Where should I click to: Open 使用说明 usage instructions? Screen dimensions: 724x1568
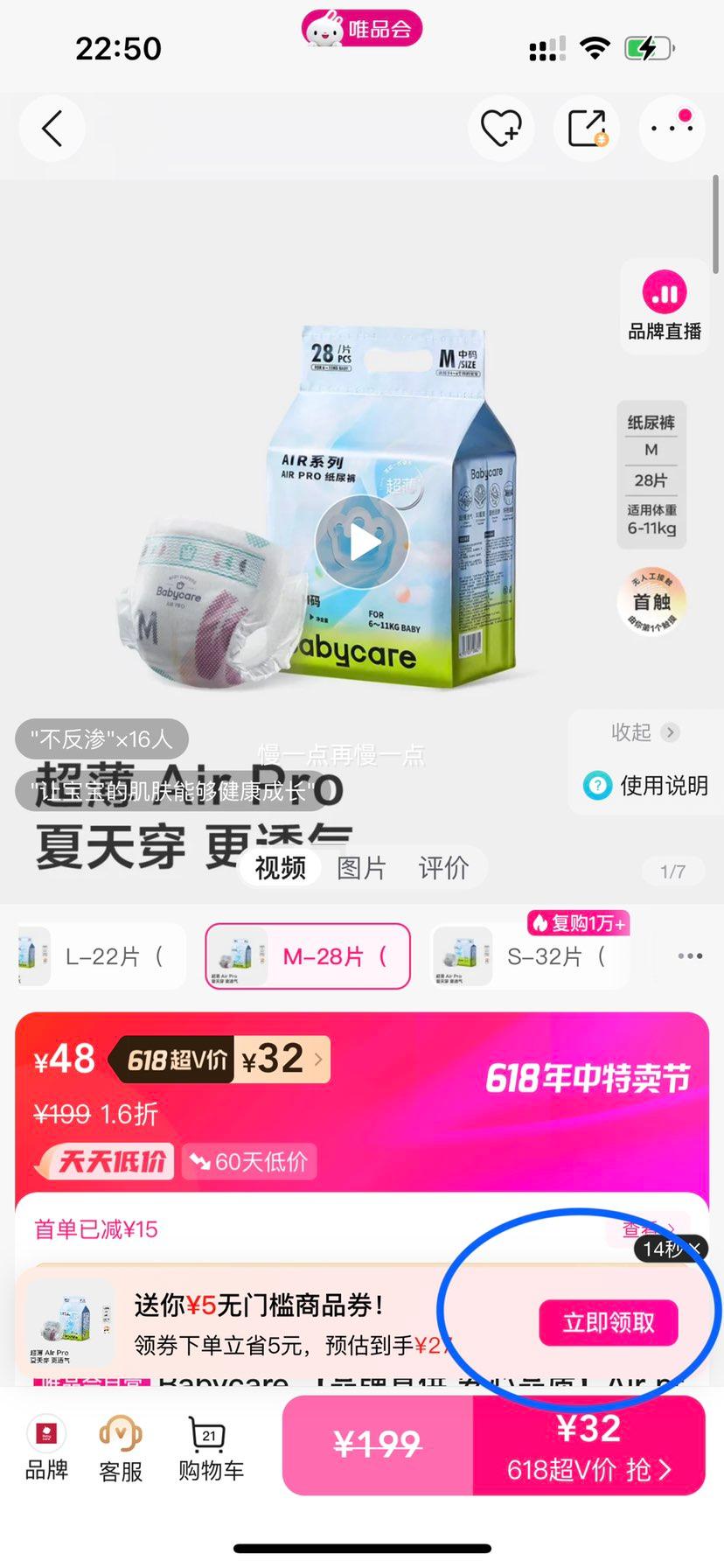pos(646,786)
